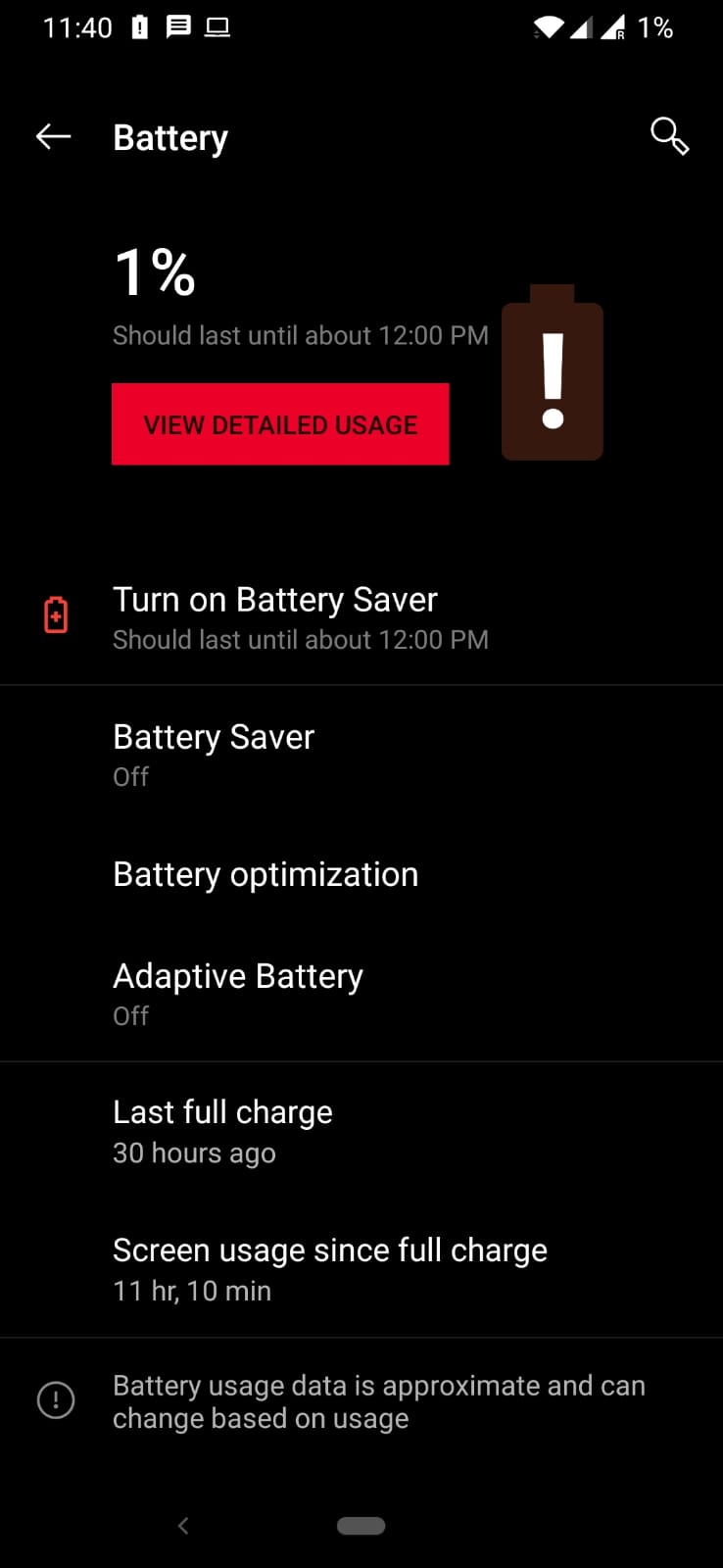The height and width of the screenshot is (1568, 723).
Task: Open Screen usage since full charge
Action: 361,1268
